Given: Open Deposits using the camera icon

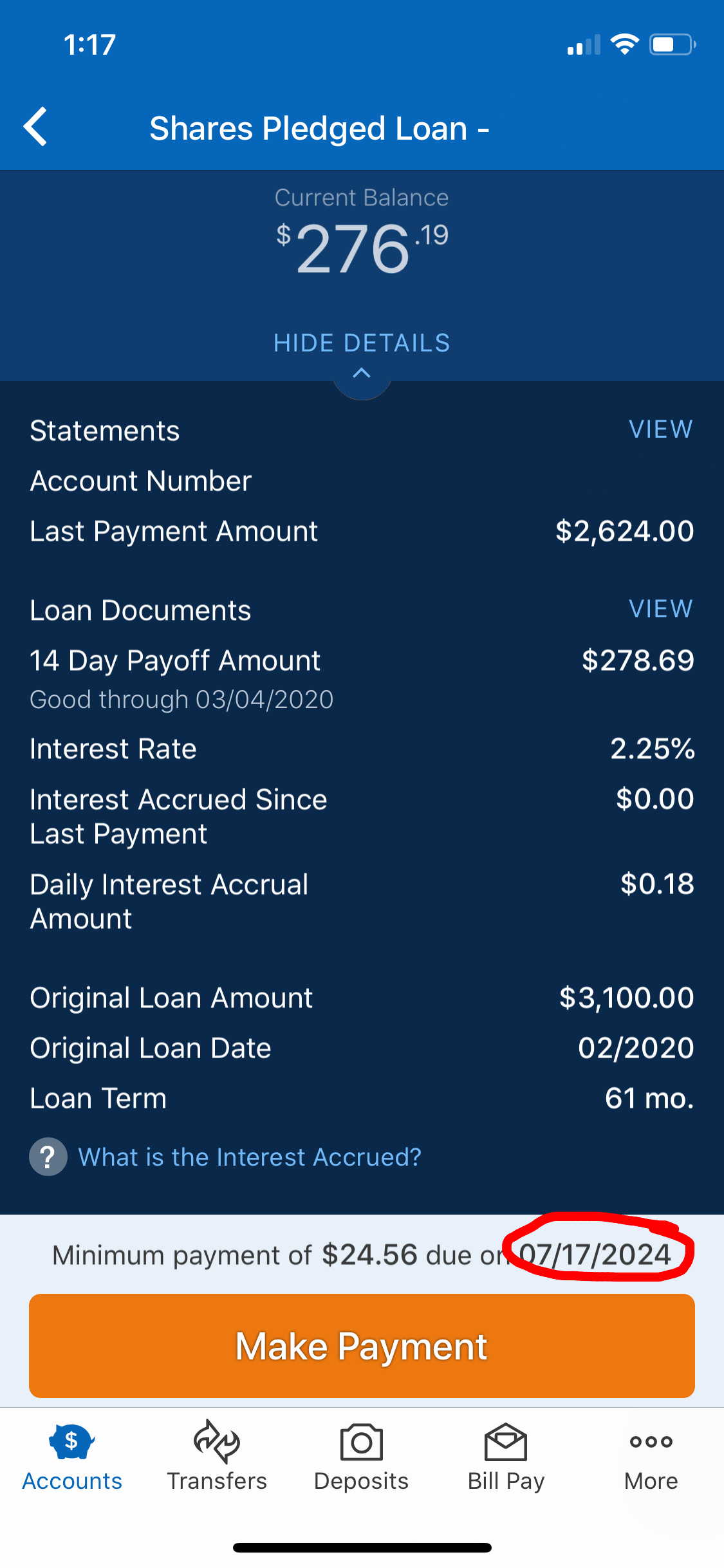Looking at the screenshot, I should click(x=362, y=1445).
